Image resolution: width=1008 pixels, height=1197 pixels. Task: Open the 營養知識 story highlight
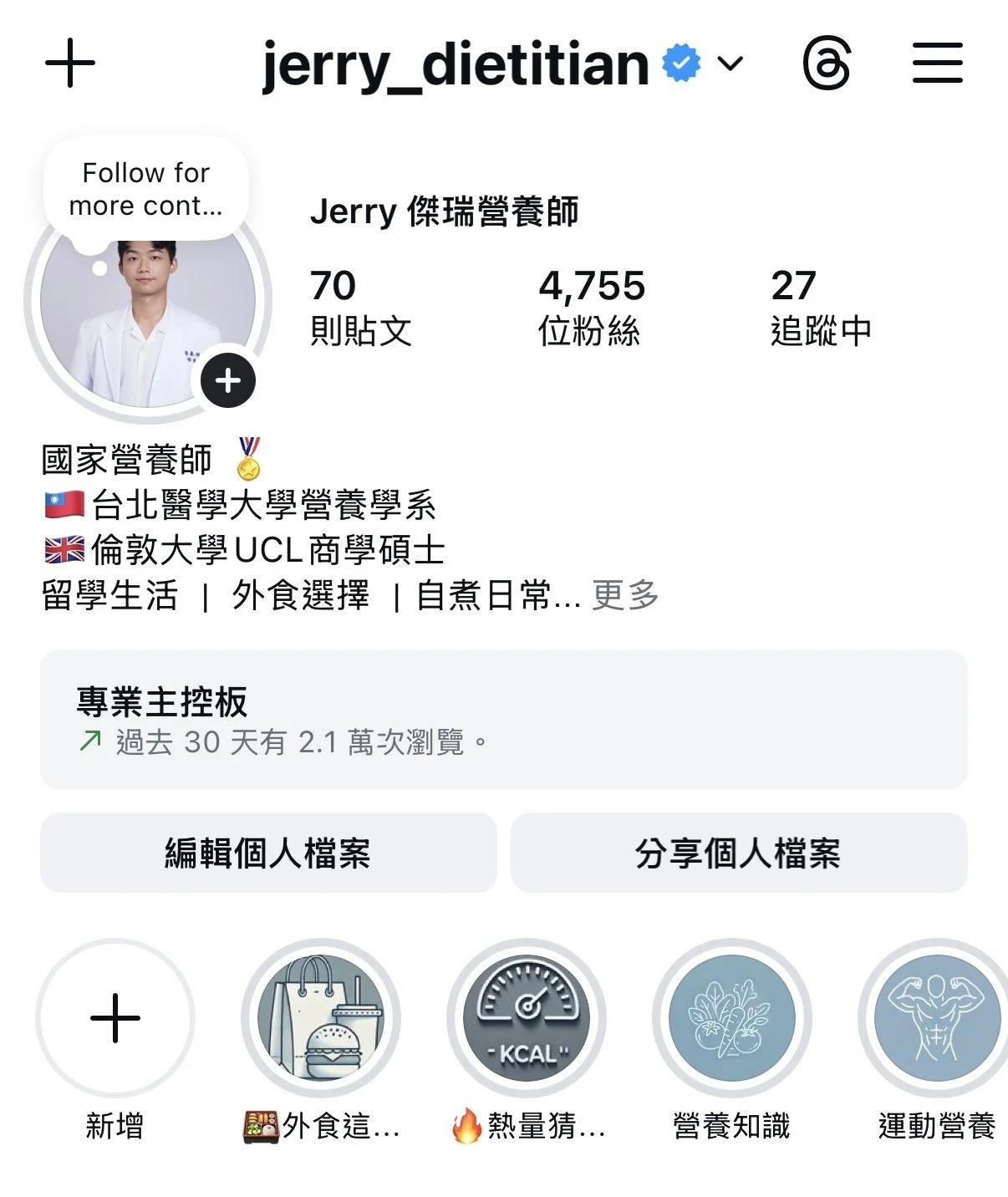[732, 1018]
